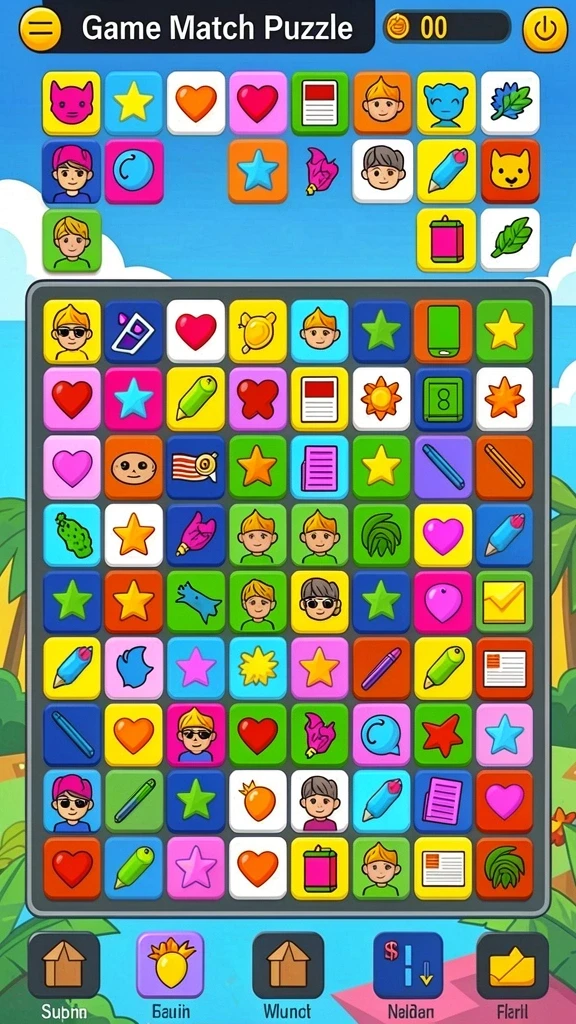Tap the blue smiling alien face tile

click(x=446, y=103)
